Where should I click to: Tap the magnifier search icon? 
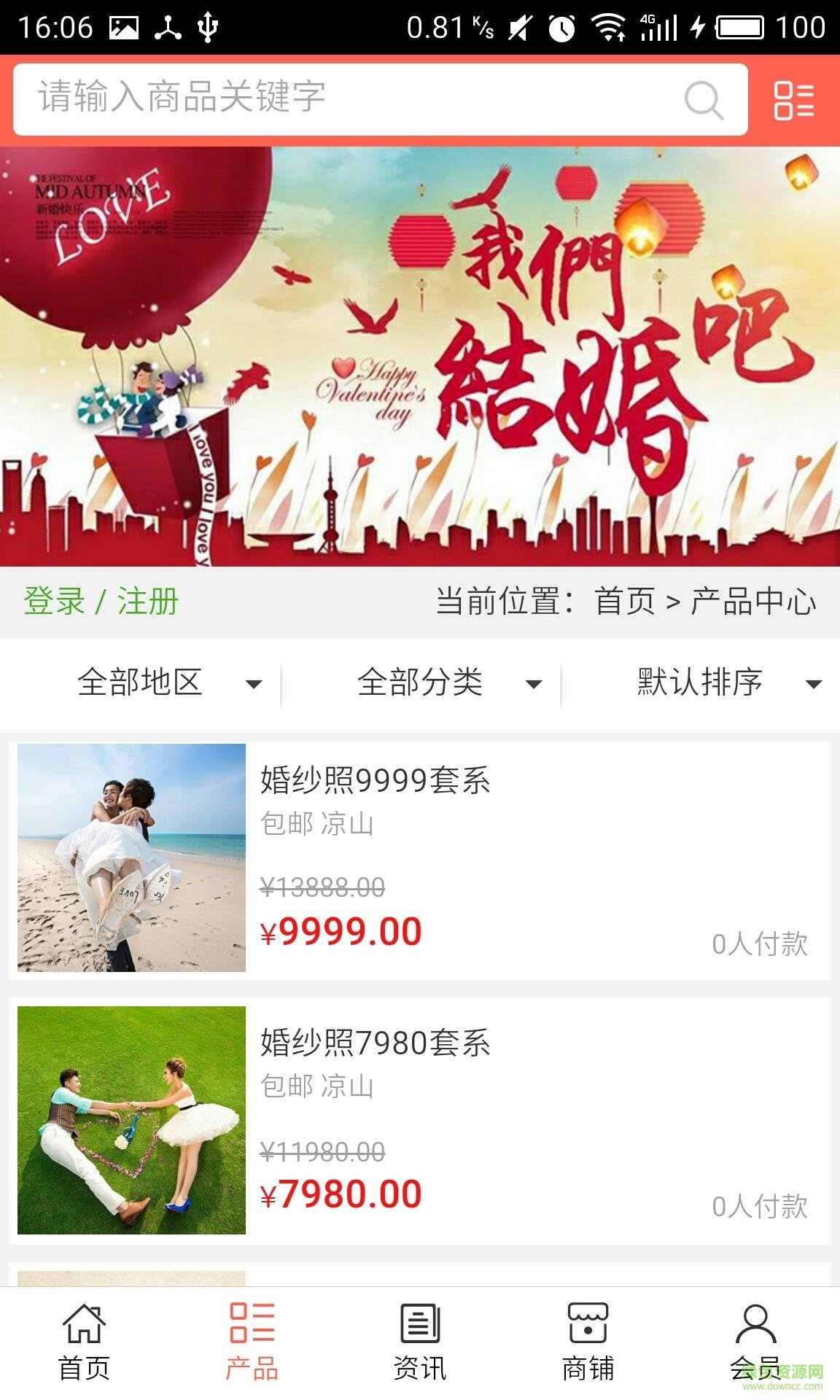click(x=704, y=100)
